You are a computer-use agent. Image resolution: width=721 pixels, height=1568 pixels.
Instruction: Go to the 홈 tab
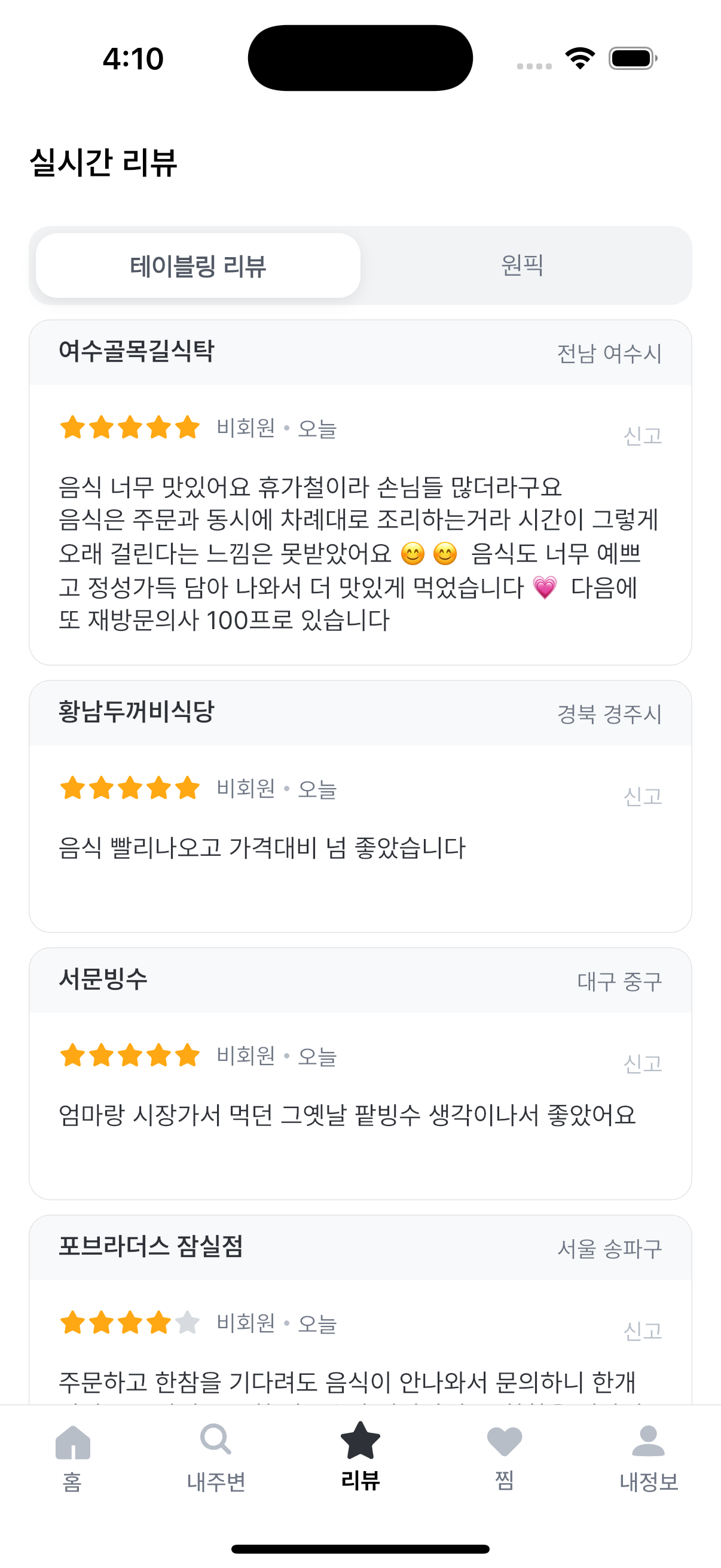tap(72, 1458)
